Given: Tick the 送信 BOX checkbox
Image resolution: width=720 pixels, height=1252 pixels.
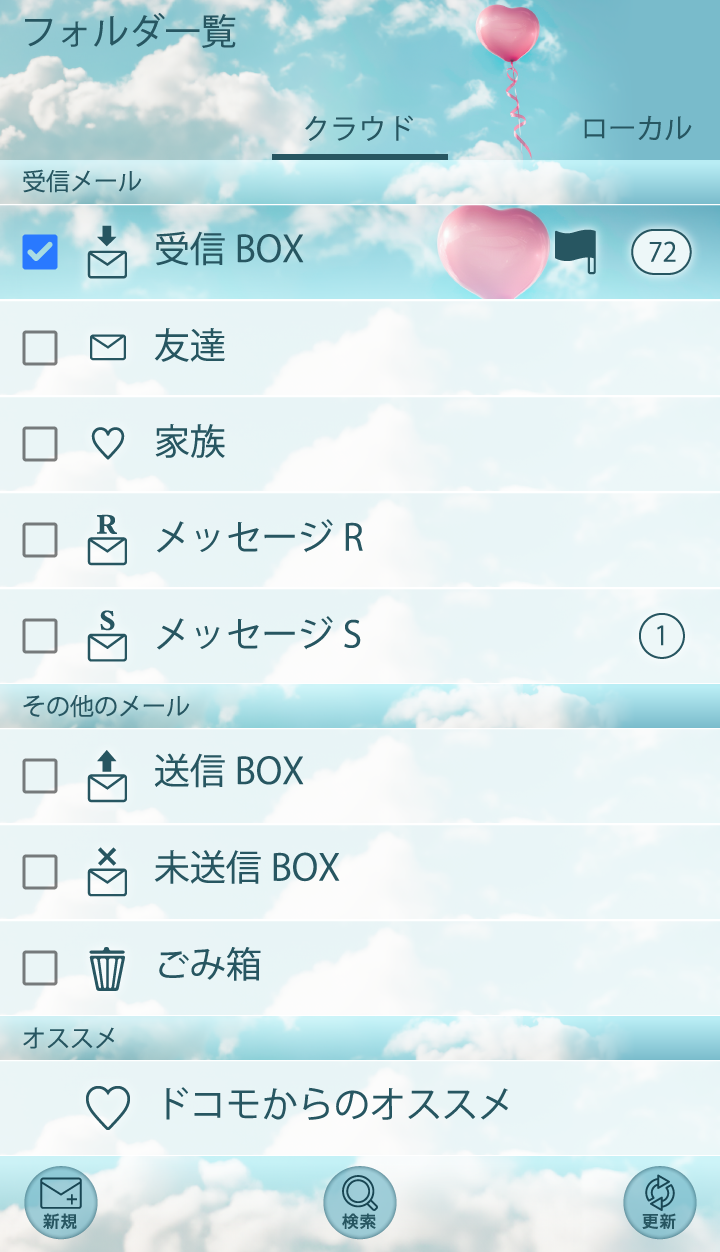Looking at the screenshot, I should 40,775.
